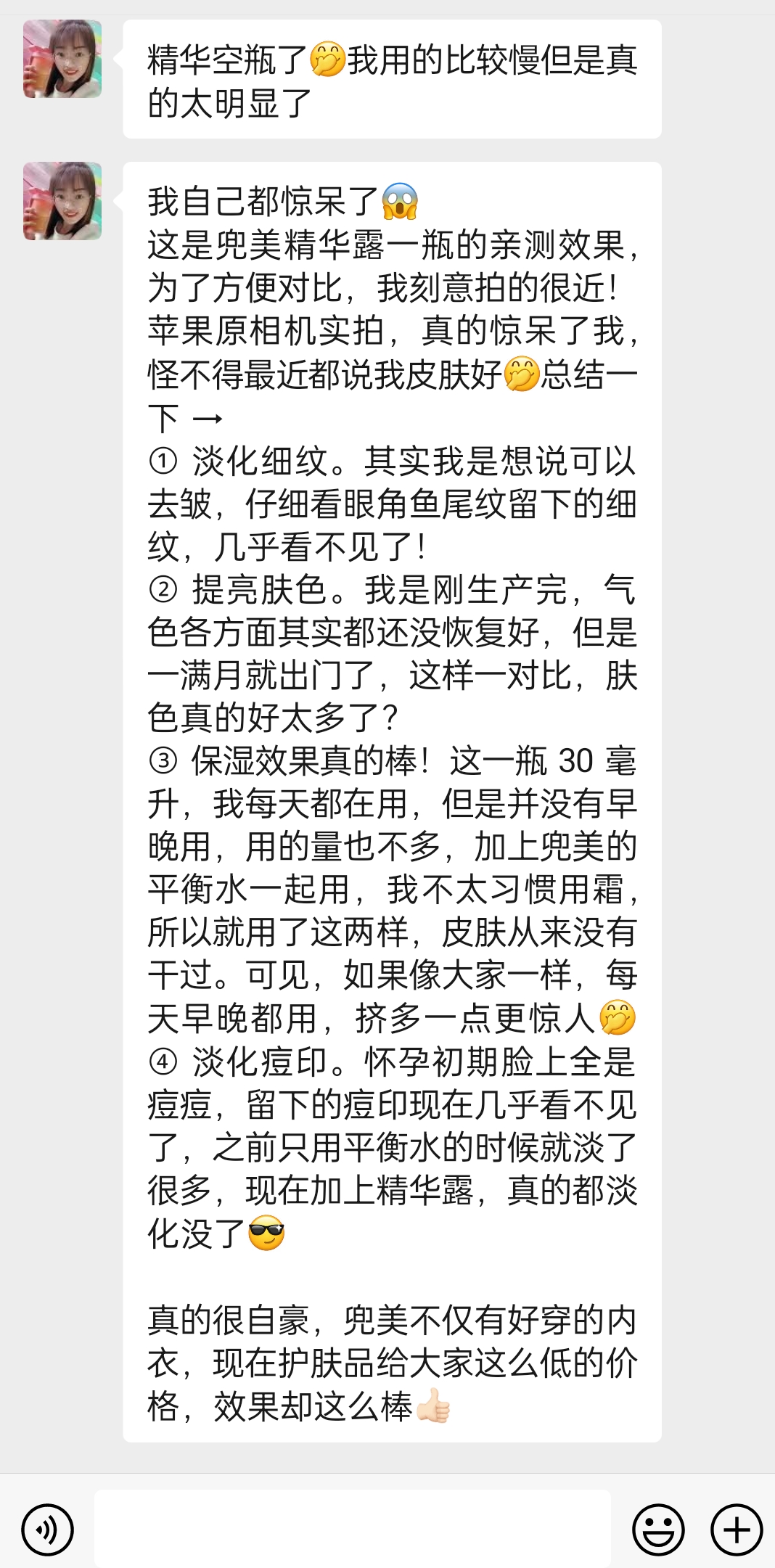Open the emoji sticker panel
Screen dimensions: 775x1568
[658, 1530]
